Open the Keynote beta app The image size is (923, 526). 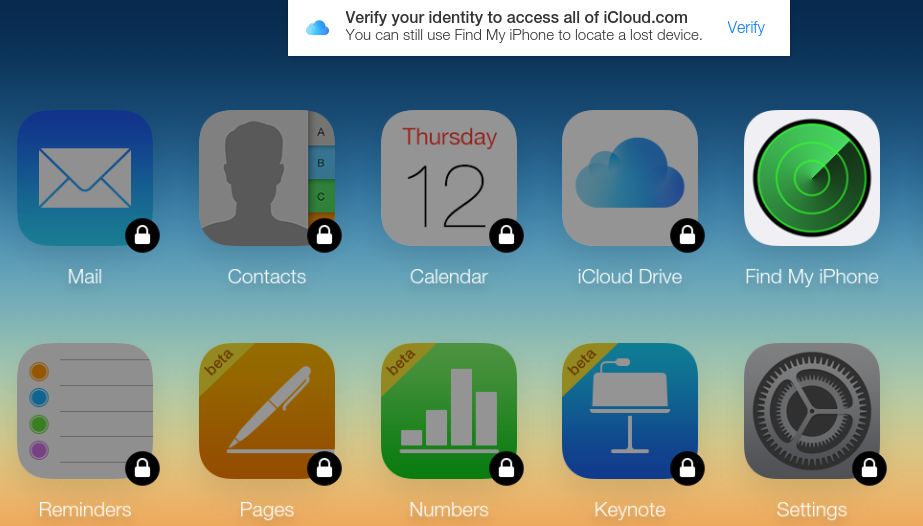tap(630, 411)
